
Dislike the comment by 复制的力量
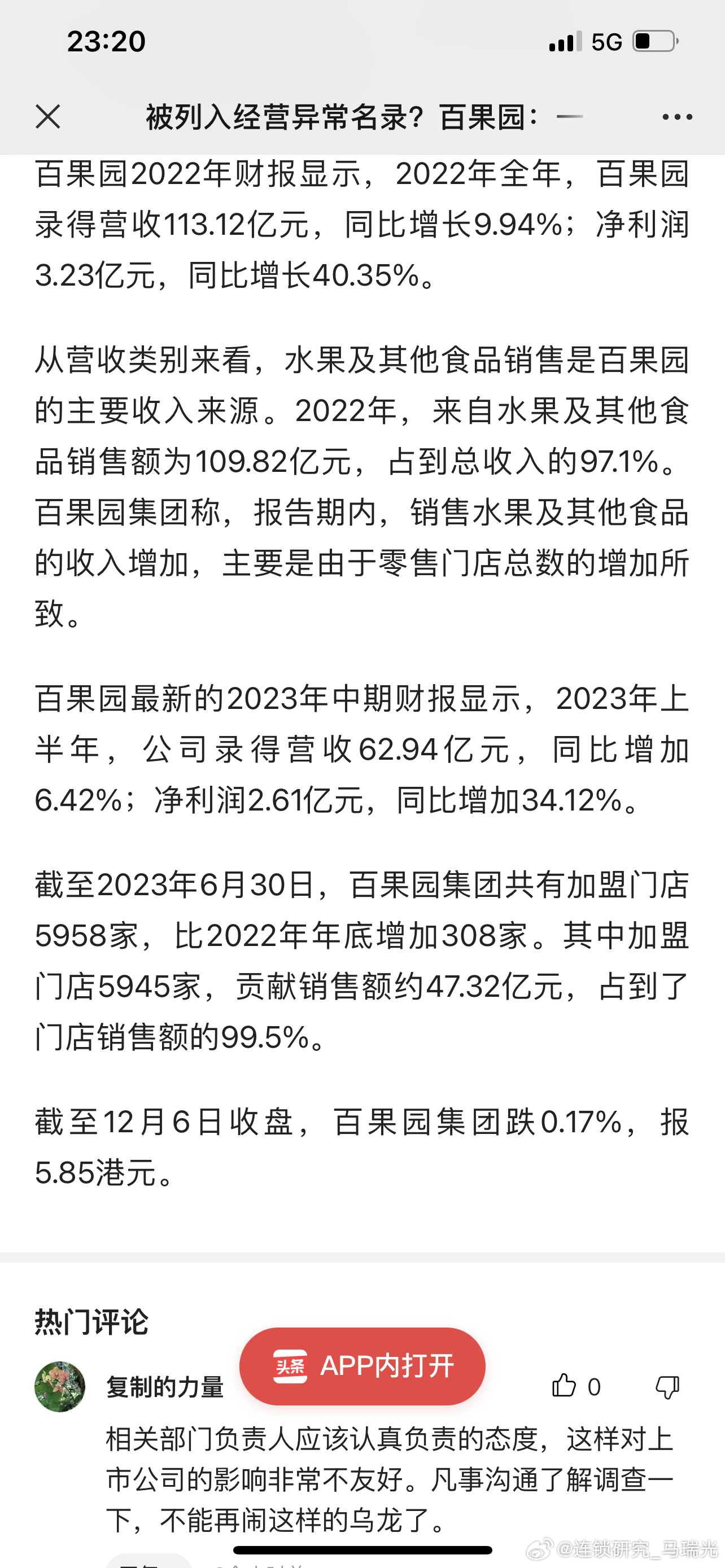coord(667,1387)
